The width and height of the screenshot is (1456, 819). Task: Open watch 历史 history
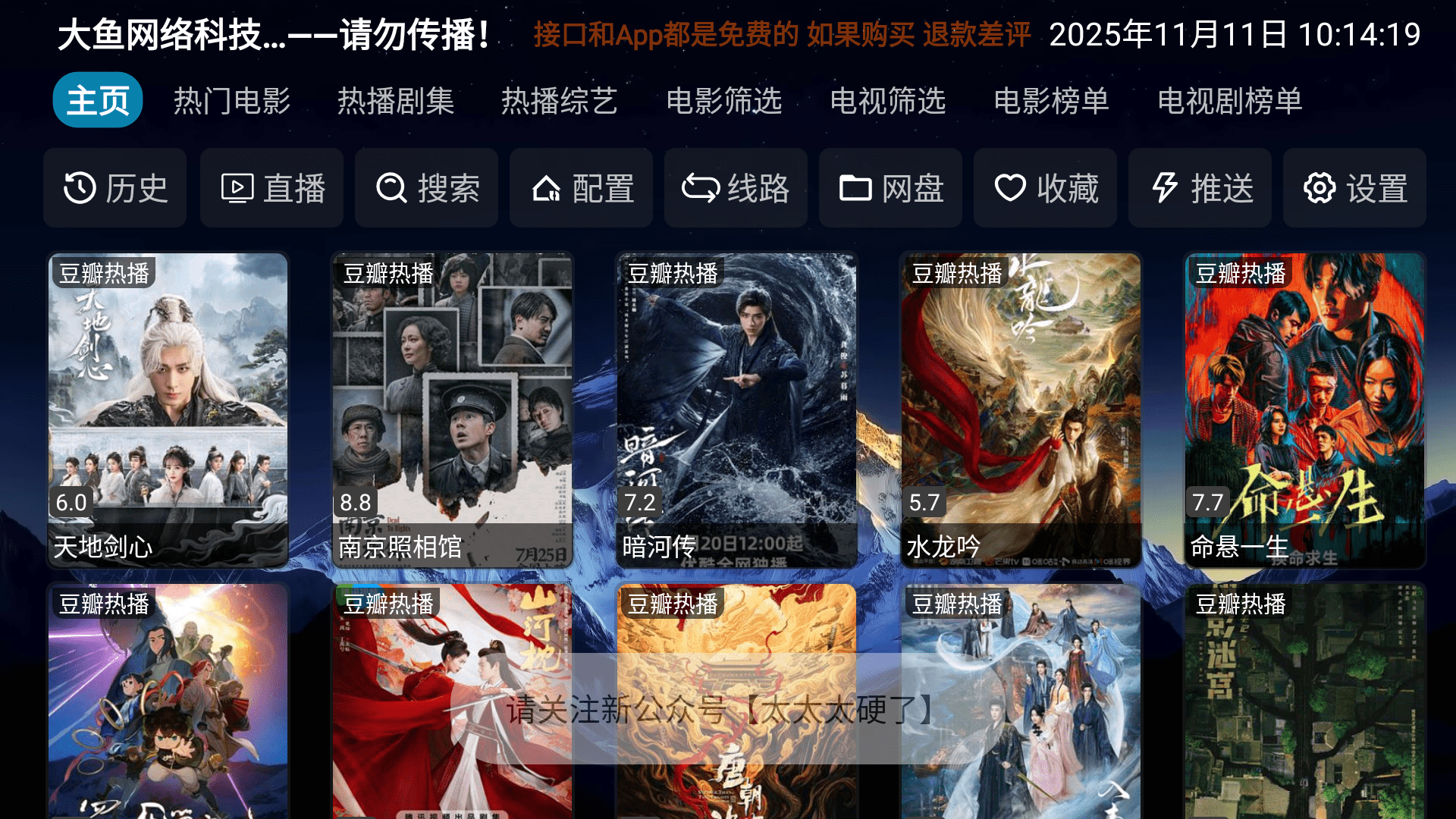pos(115,188)
